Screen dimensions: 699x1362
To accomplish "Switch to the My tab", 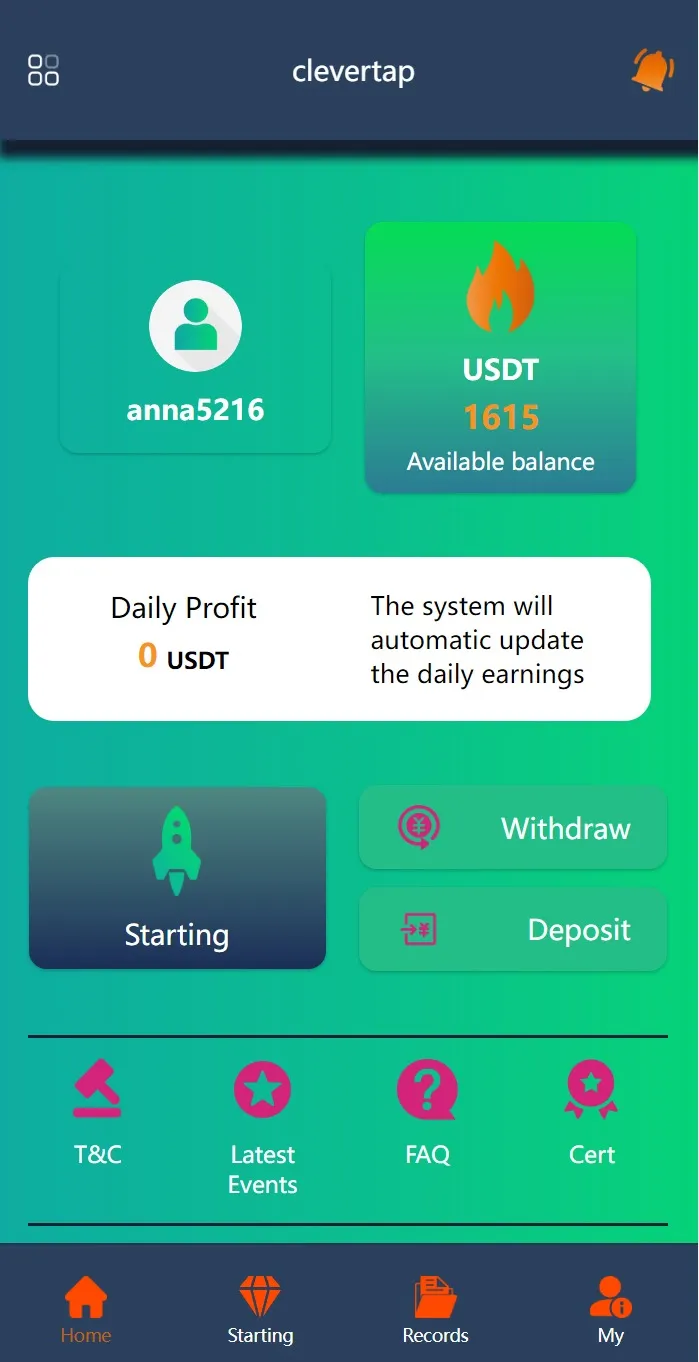I will click(x=610, y=1310).
